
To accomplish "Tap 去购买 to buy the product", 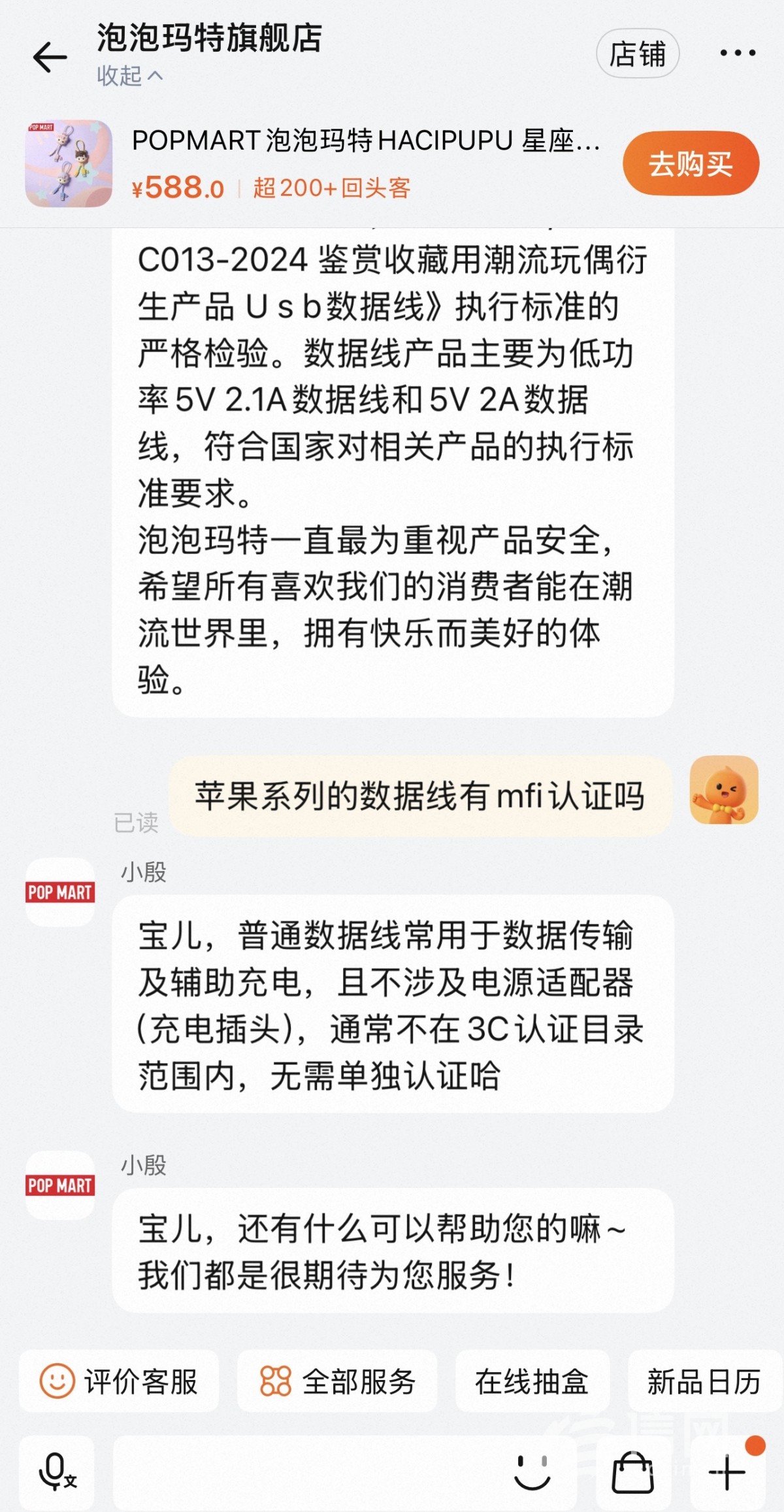I will [691, 164].
